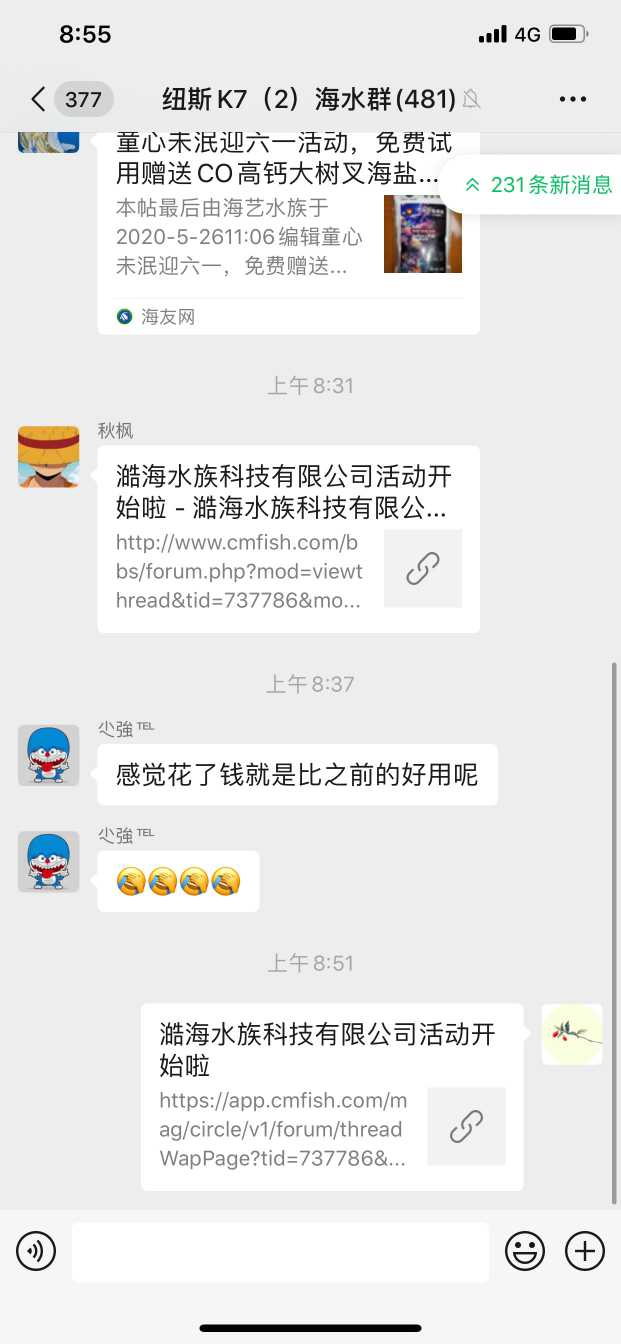Switch to voice message input
Viewport: 621px width, 1344px height.
tap(36, 1251)
